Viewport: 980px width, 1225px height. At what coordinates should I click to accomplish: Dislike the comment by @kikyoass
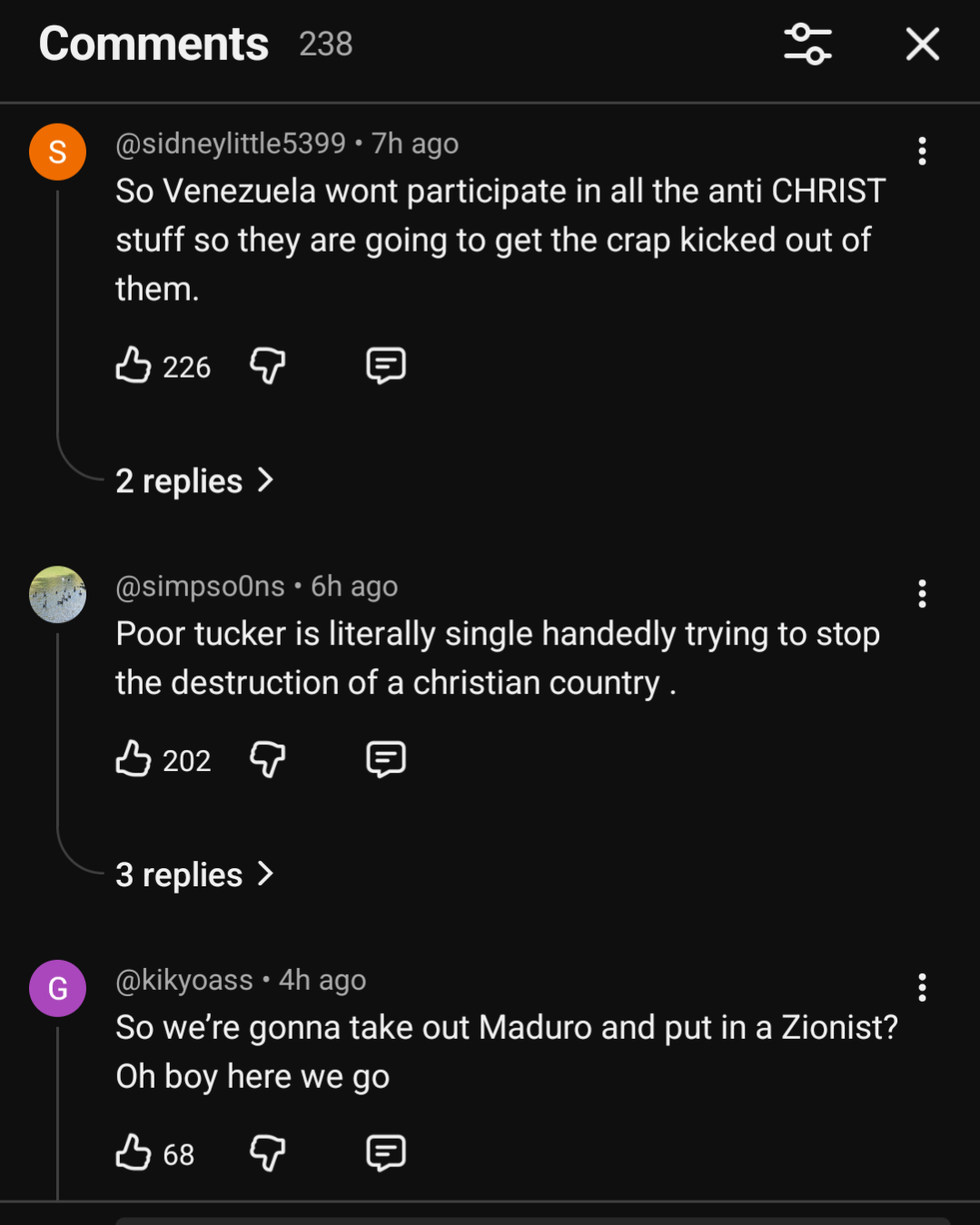pyautogui.click(x=268, y=1152)
